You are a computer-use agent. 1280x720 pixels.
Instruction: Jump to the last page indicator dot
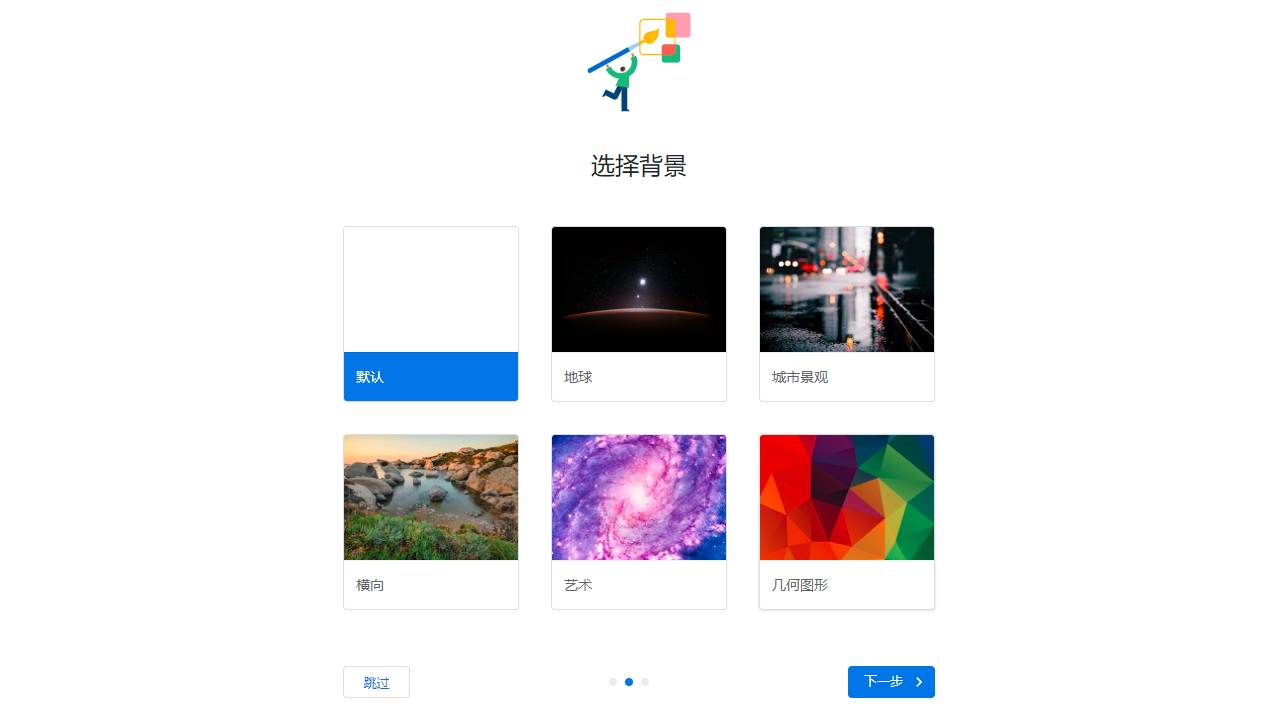click(645, 682)
